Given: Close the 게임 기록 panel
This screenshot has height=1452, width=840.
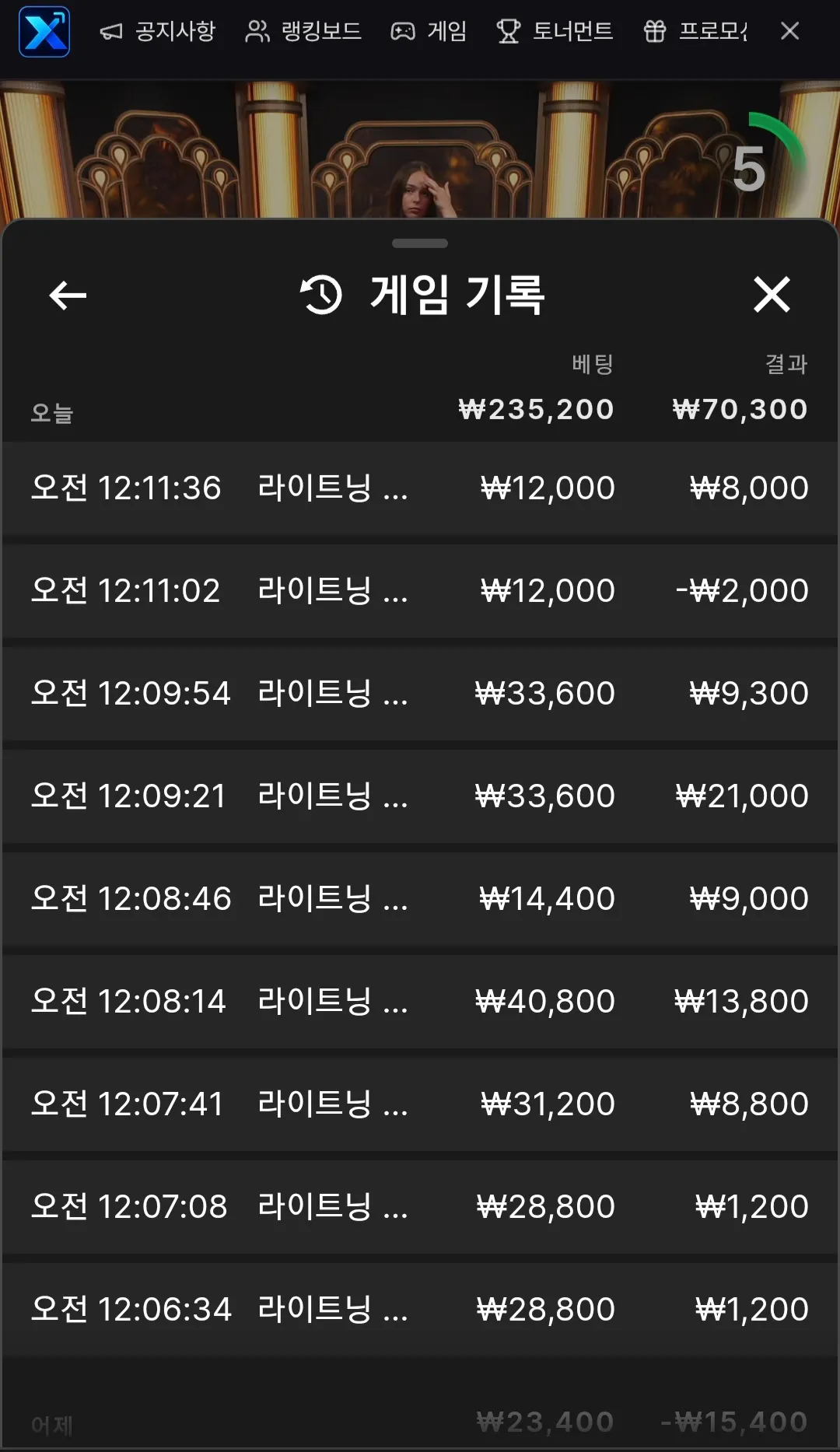Looking at the screenshot, I should 772,295.
